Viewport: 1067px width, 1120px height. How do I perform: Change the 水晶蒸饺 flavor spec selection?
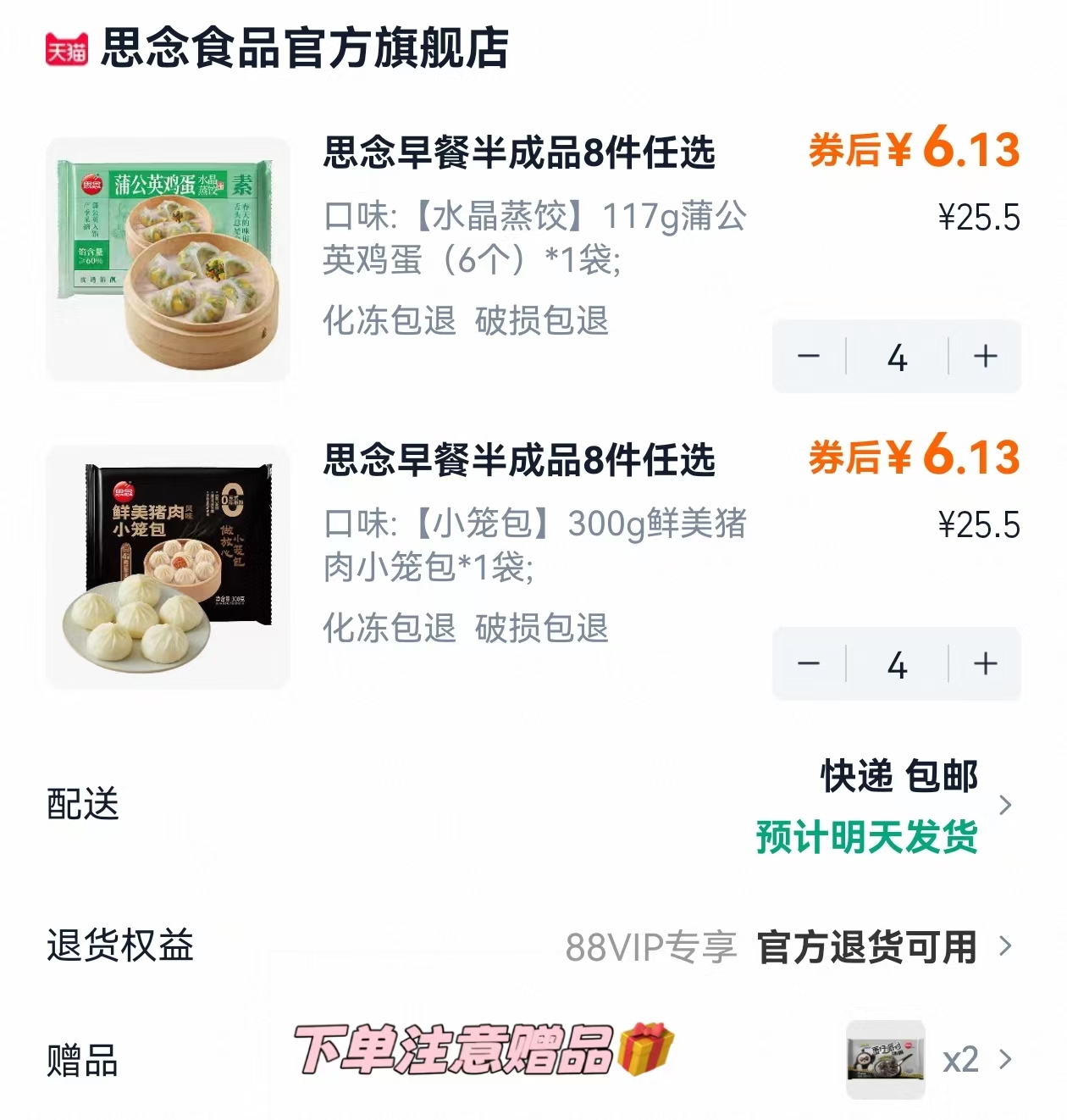[x=533, y=236]
